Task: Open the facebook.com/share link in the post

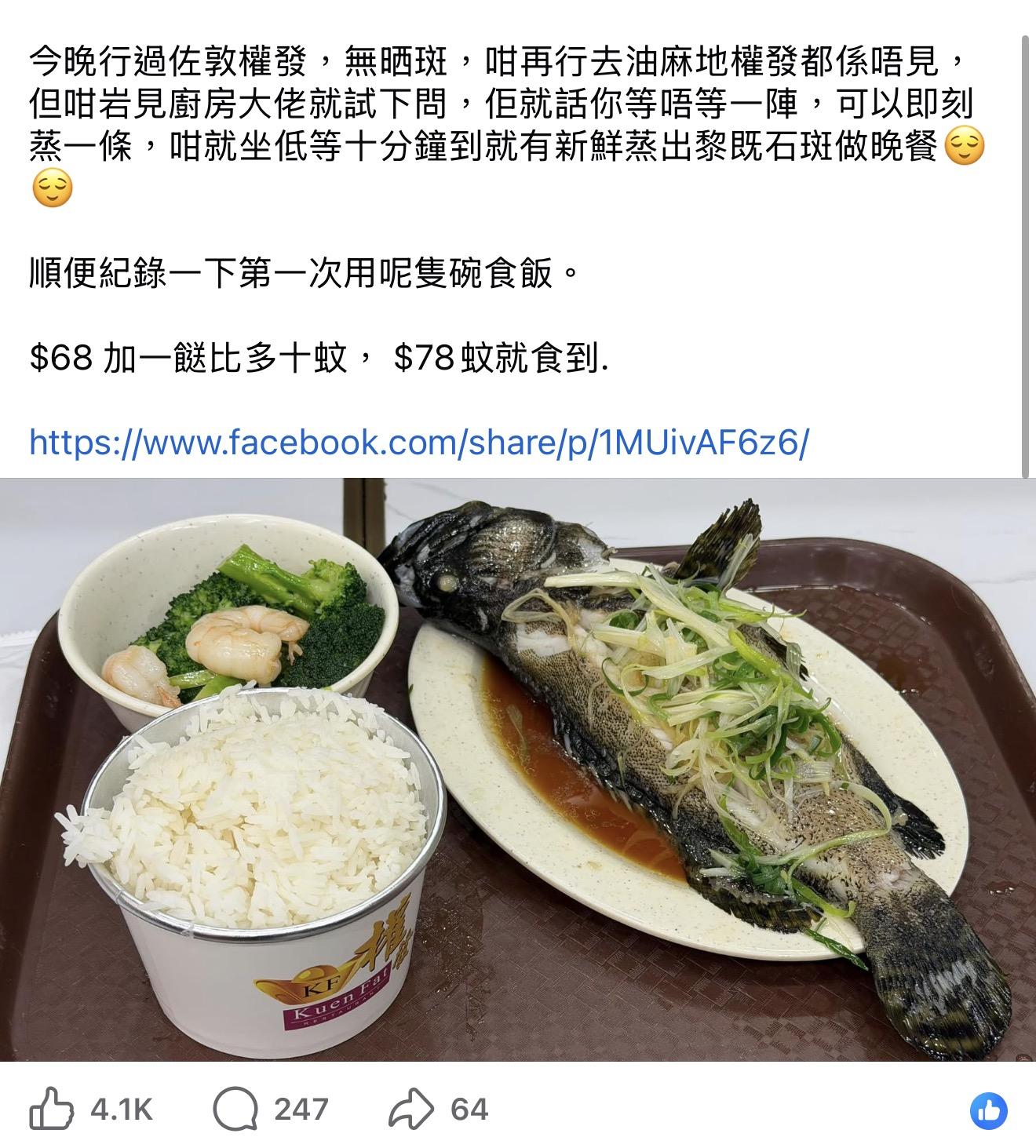Action: (x=418, y=443)
